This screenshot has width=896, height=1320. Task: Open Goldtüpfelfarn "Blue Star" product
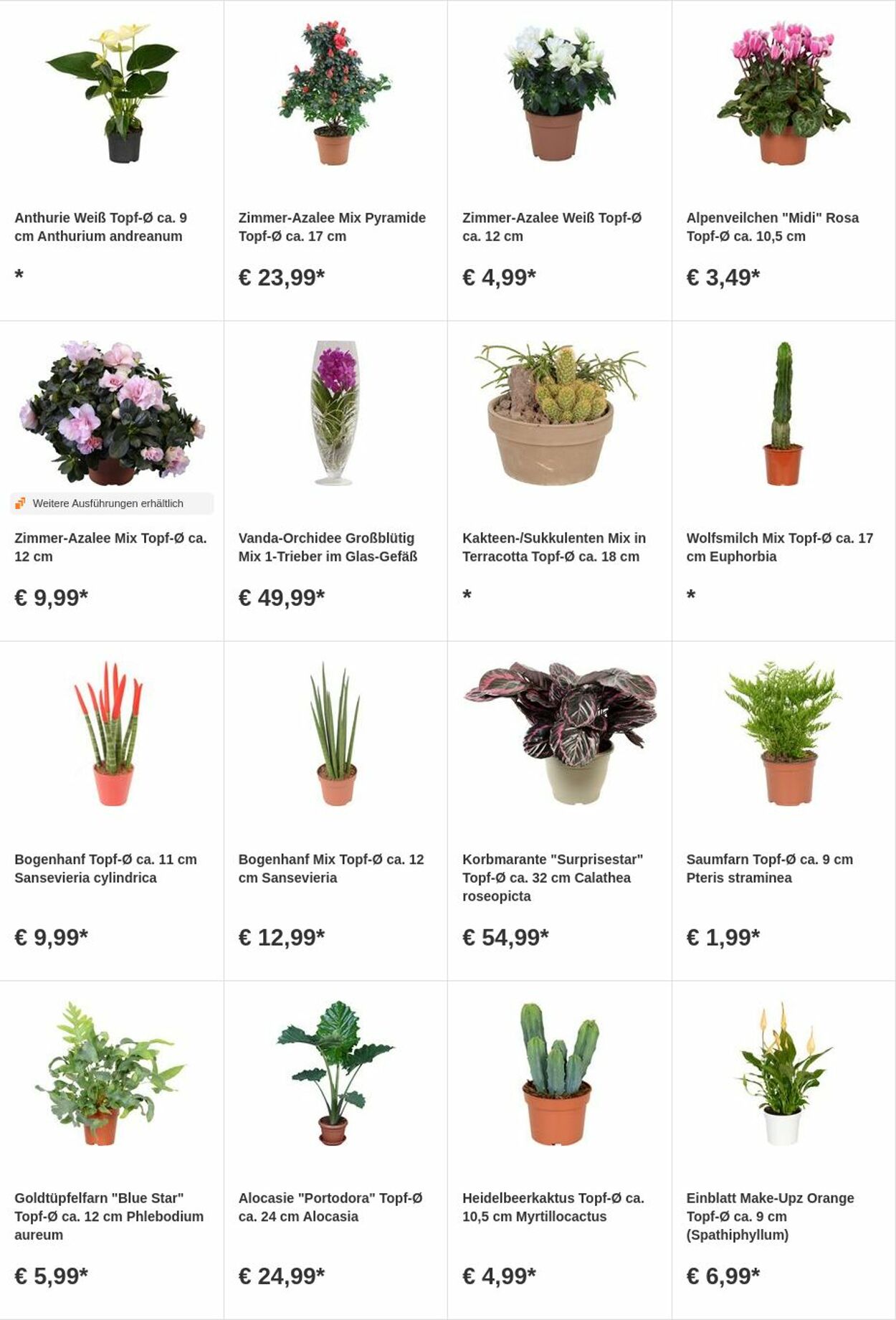pyautogui.click(x=109, y=1215)
